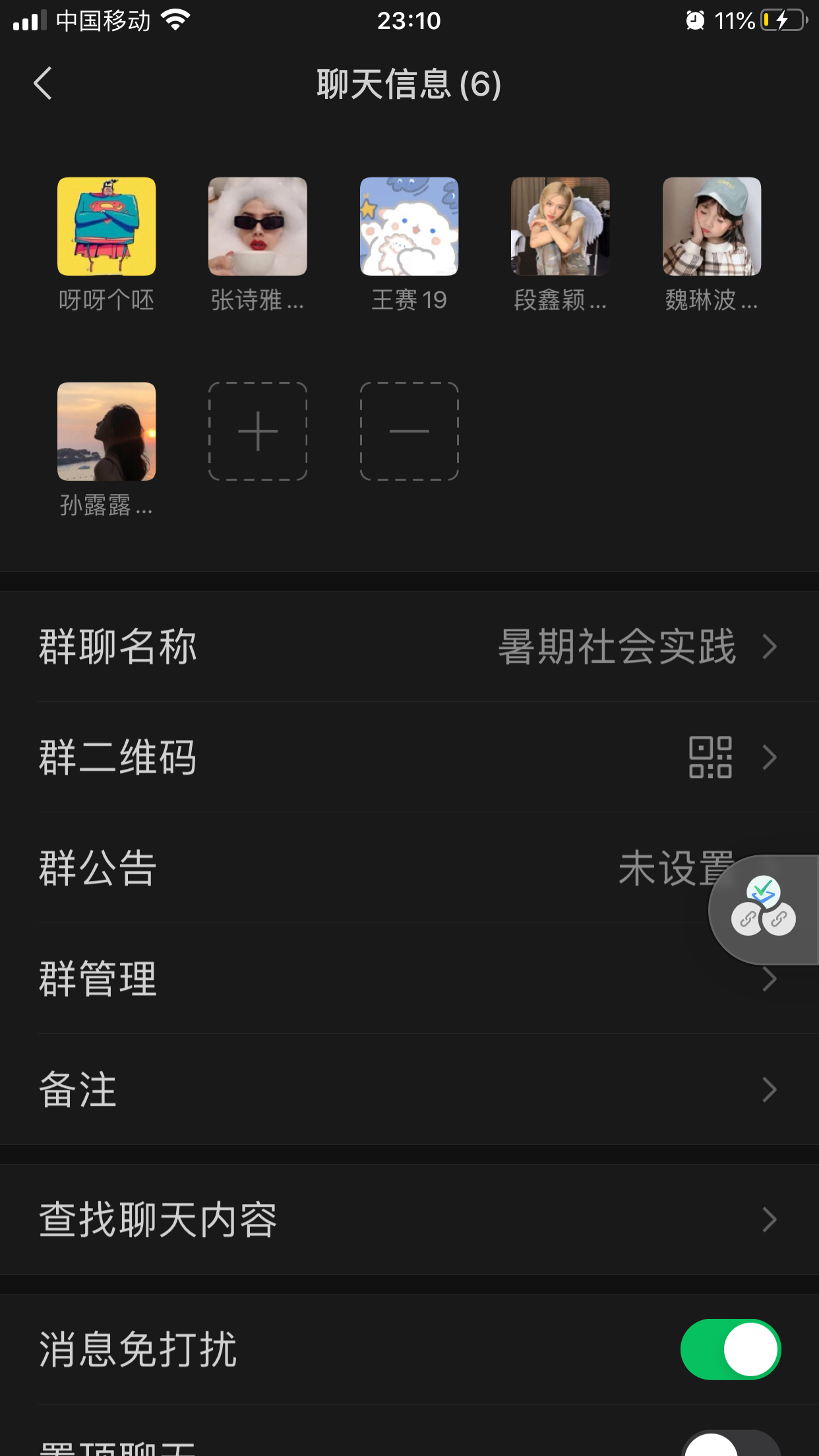
Task: Open member 孙露露's profile
Action: click(107, 431)
